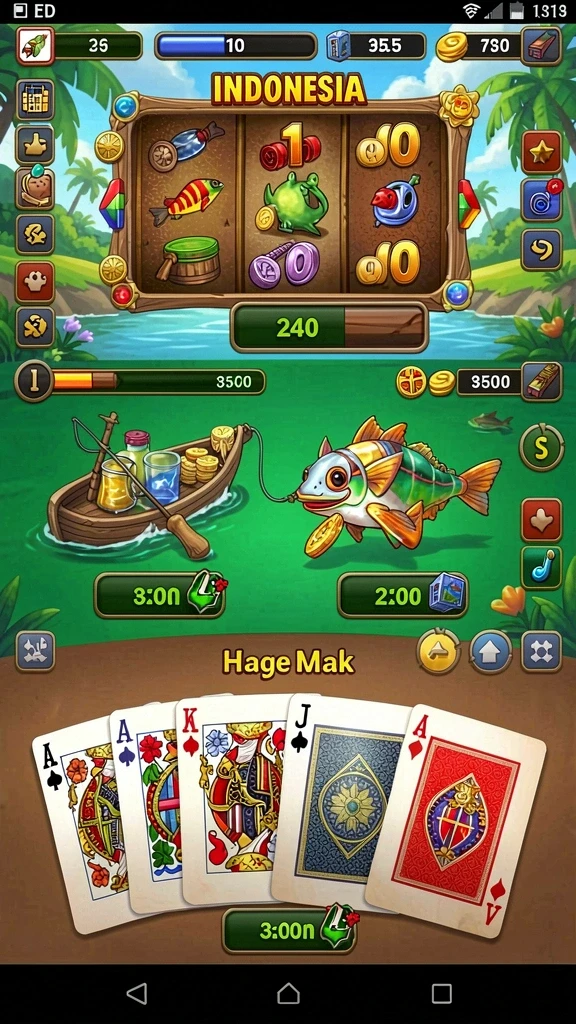Viewport: 576px width, 1024px height.
Task: Tap the fishing hook button
Action: [541, 568]
